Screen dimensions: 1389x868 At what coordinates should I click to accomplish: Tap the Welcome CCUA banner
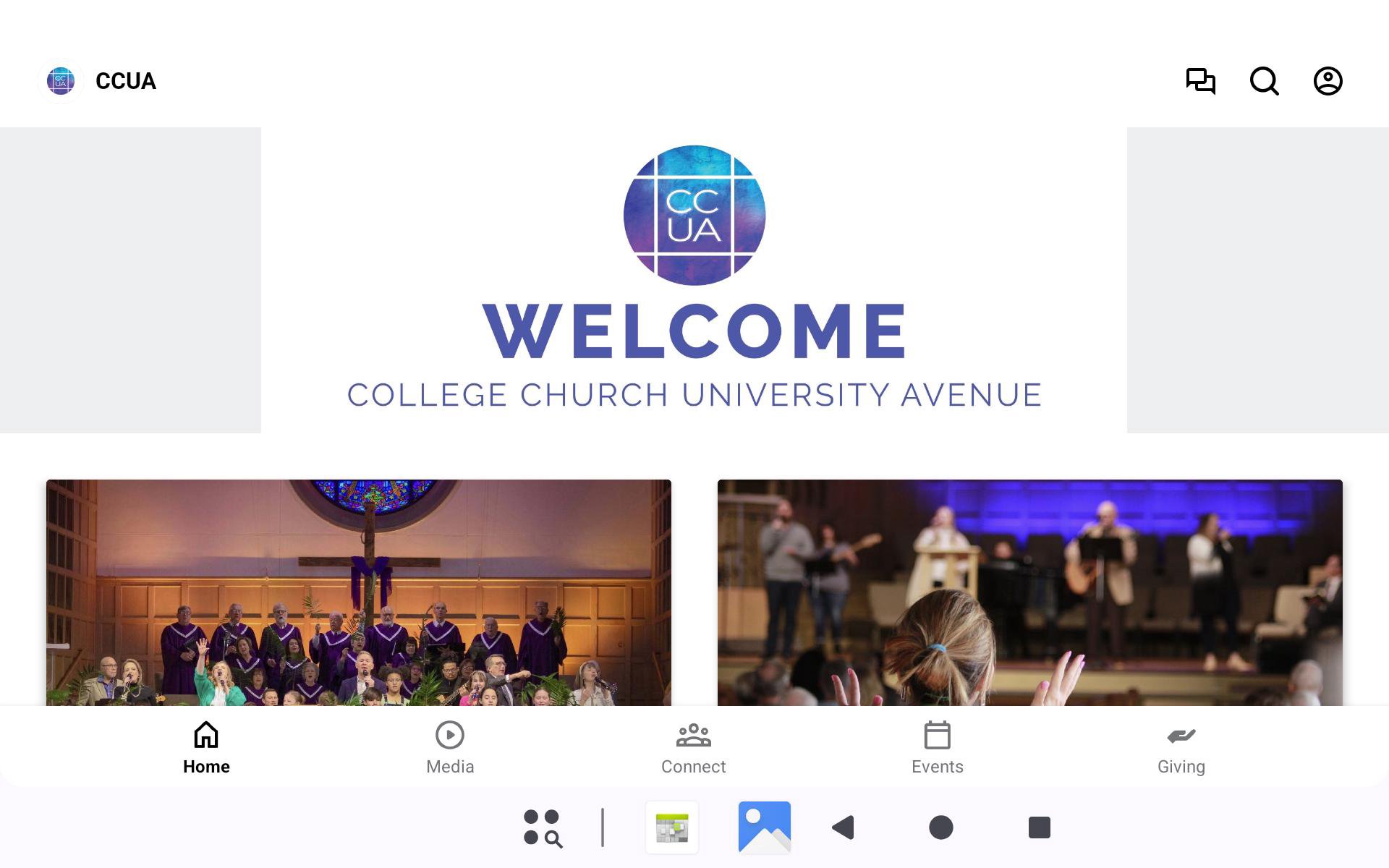click(x=694, y=281)
